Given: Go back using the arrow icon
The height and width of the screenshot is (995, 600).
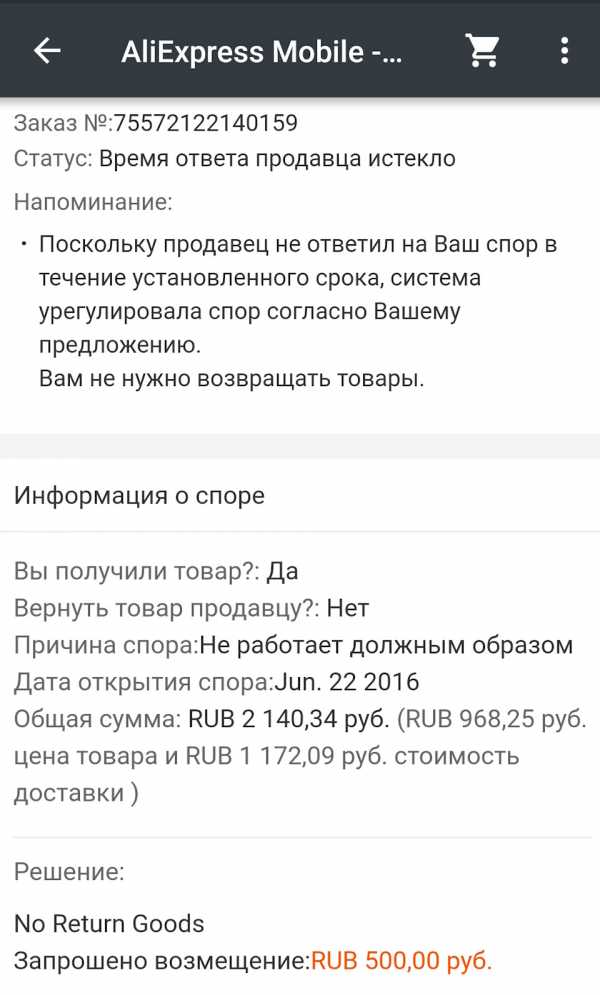Looking at the screenshot, I should [x=47, y=51].
